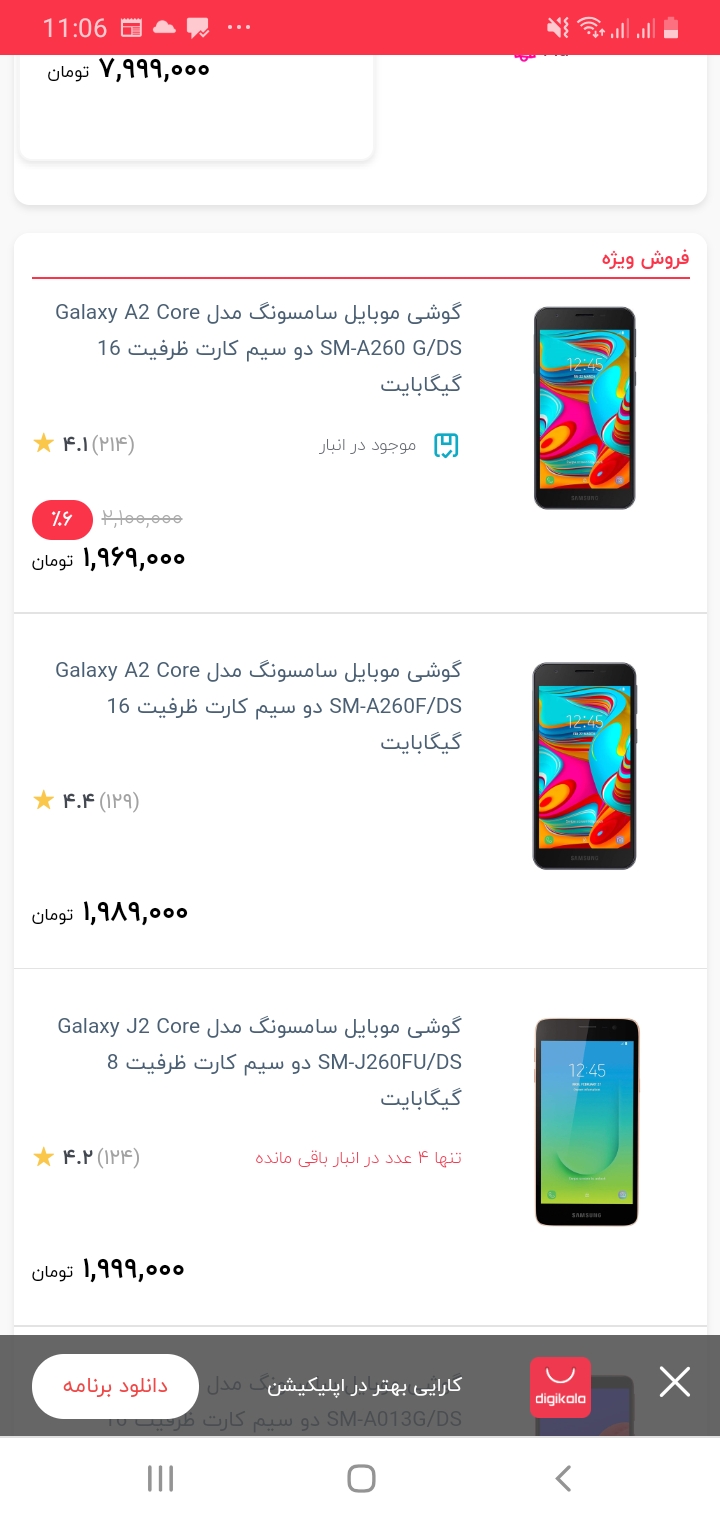Tap the دانلود برنامه download app button
The height and width of the screenshot is (1520, 720).
pyautogui.click(x=115, y=1386)
